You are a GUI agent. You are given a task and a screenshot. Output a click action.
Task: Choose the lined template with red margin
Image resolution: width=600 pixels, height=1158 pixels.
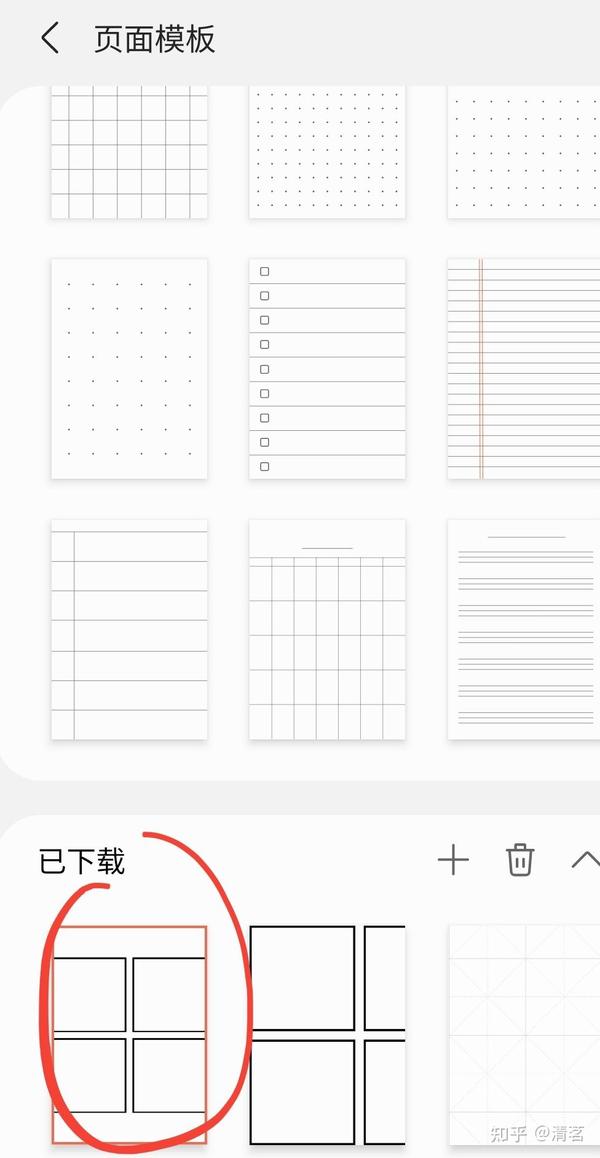(523, 368)
